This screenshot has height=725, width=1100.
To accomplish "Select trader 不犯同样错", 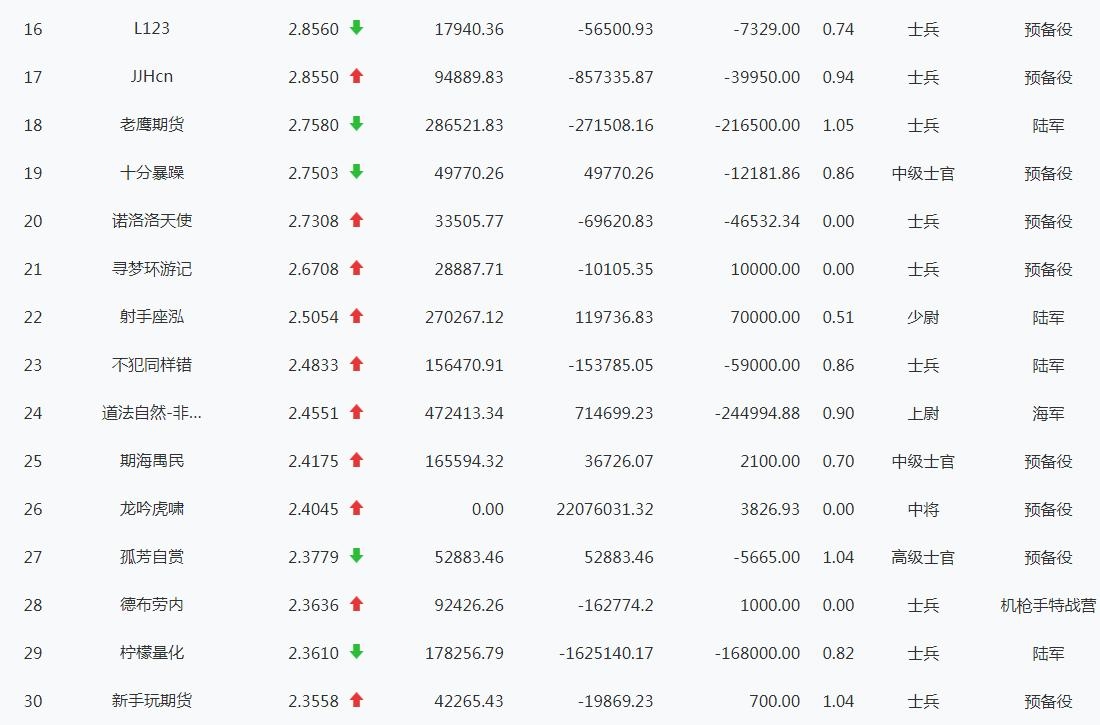I will [x=152, y=365].
